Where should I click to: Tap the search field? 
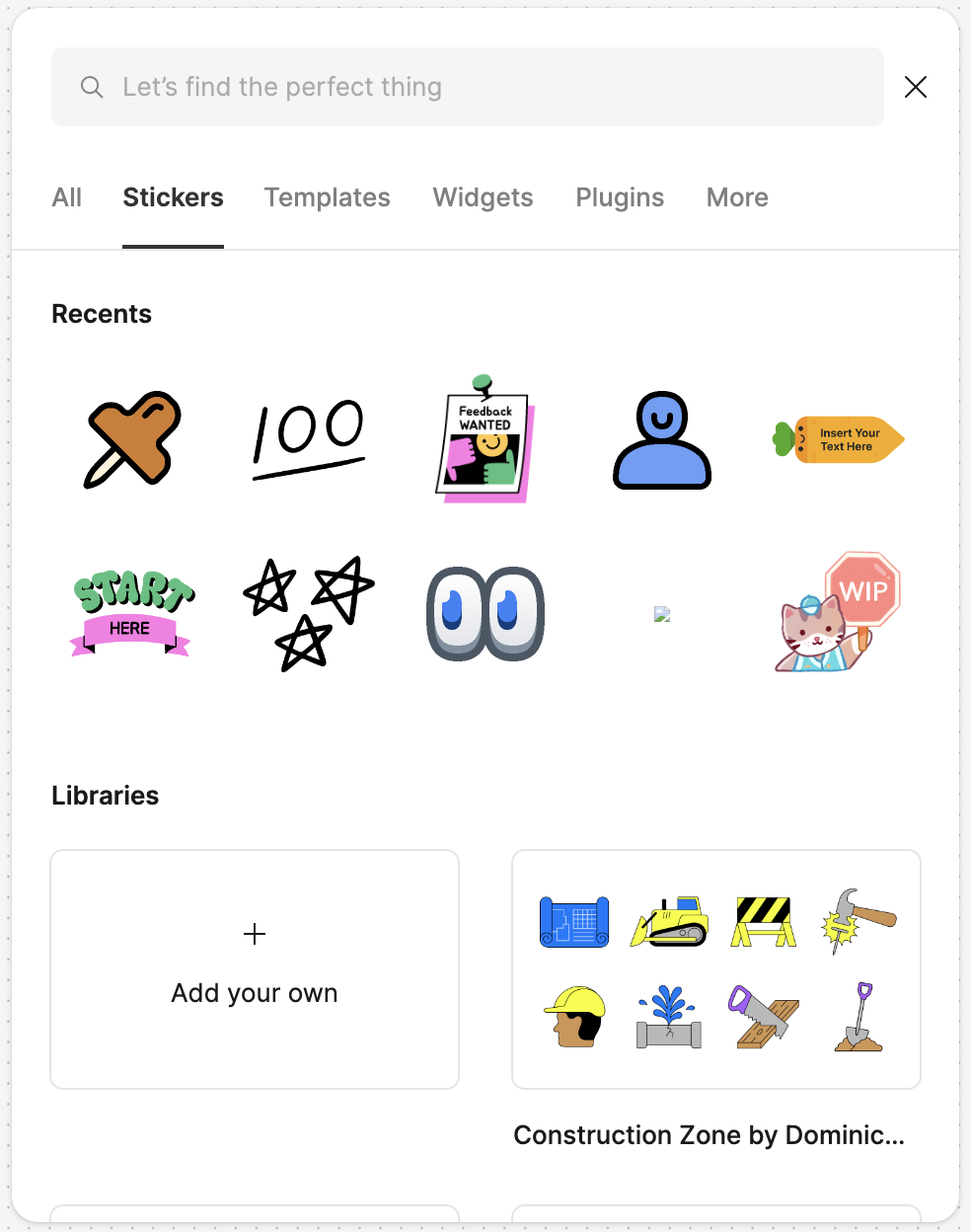[467, 87]
